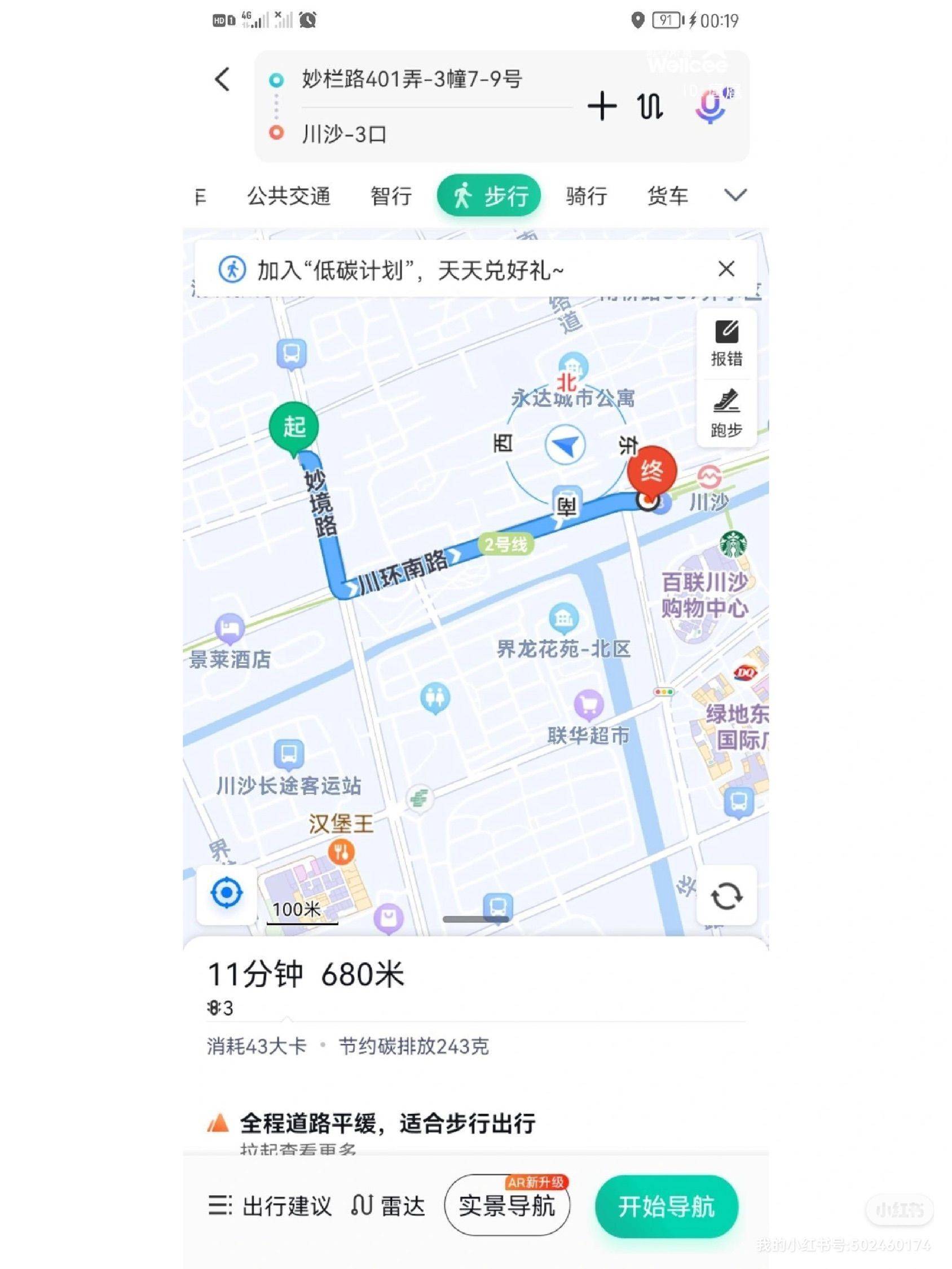Go back from the route screen

[222, 79]
